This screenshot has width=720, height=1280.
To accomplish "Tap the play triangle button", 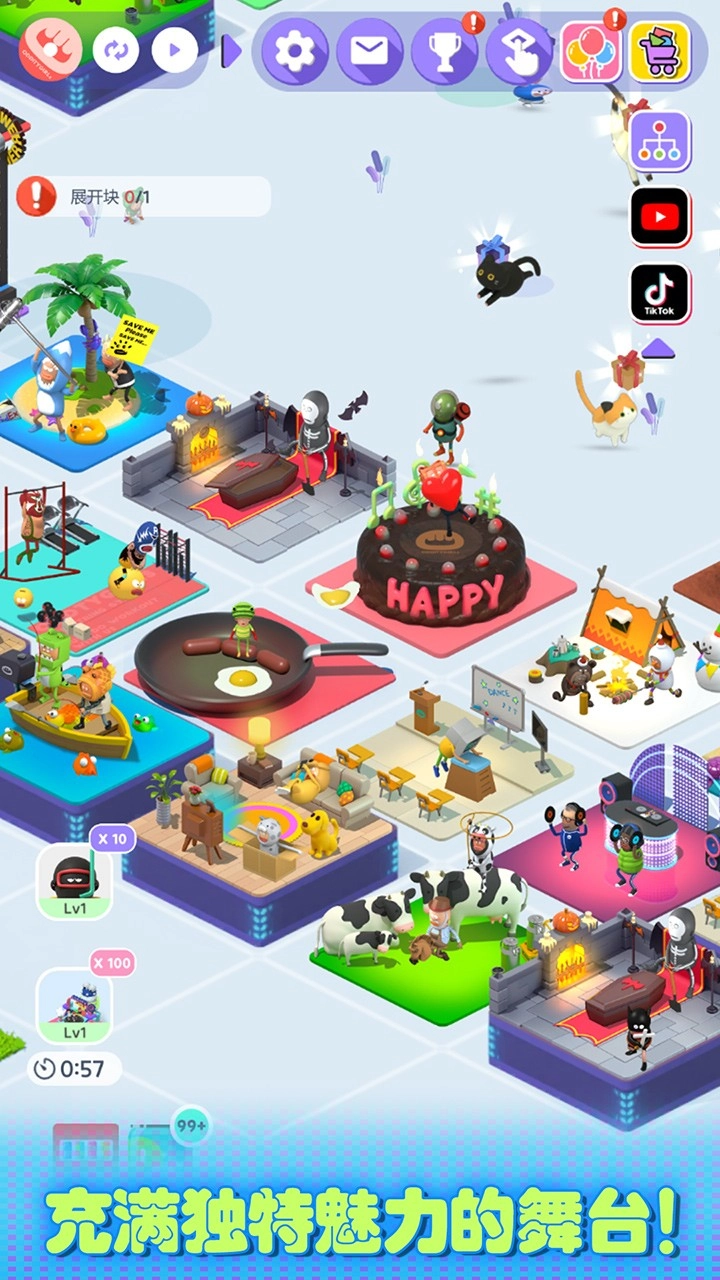I will pos(175,50).
